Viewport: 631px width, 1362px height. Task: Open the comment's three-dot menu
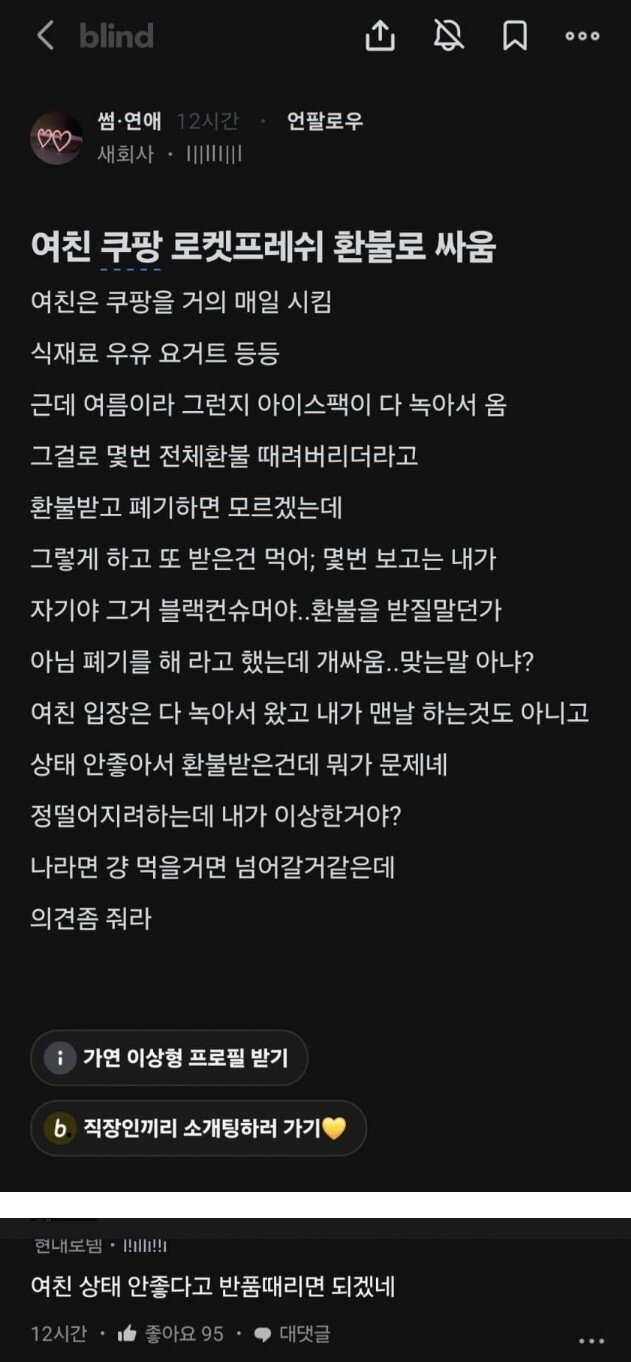point(592,1341)
